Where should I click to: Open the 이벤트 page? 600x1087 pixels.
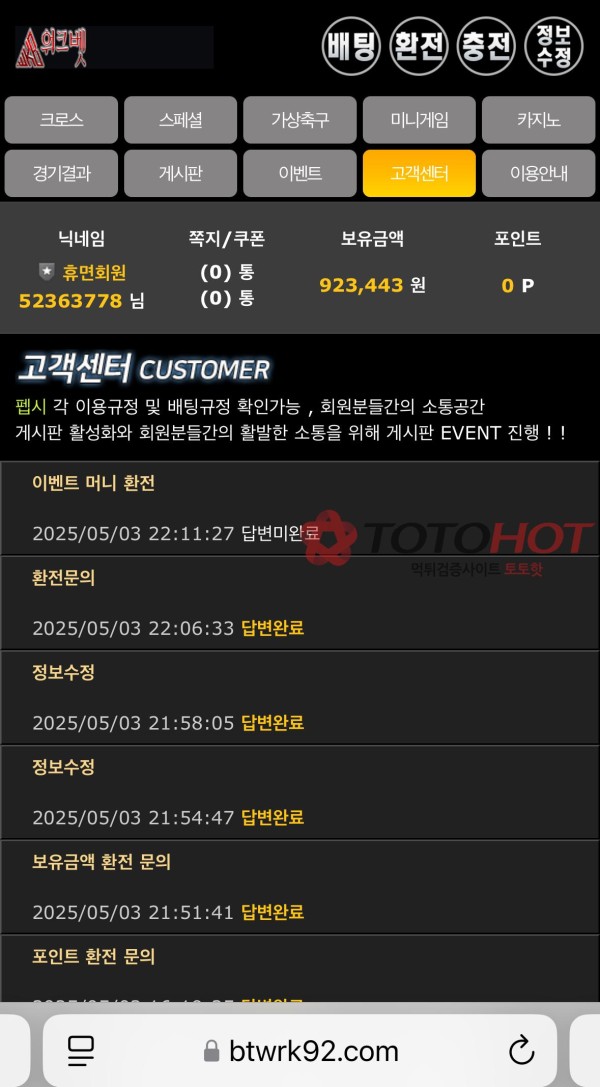(x=299, y=173)
